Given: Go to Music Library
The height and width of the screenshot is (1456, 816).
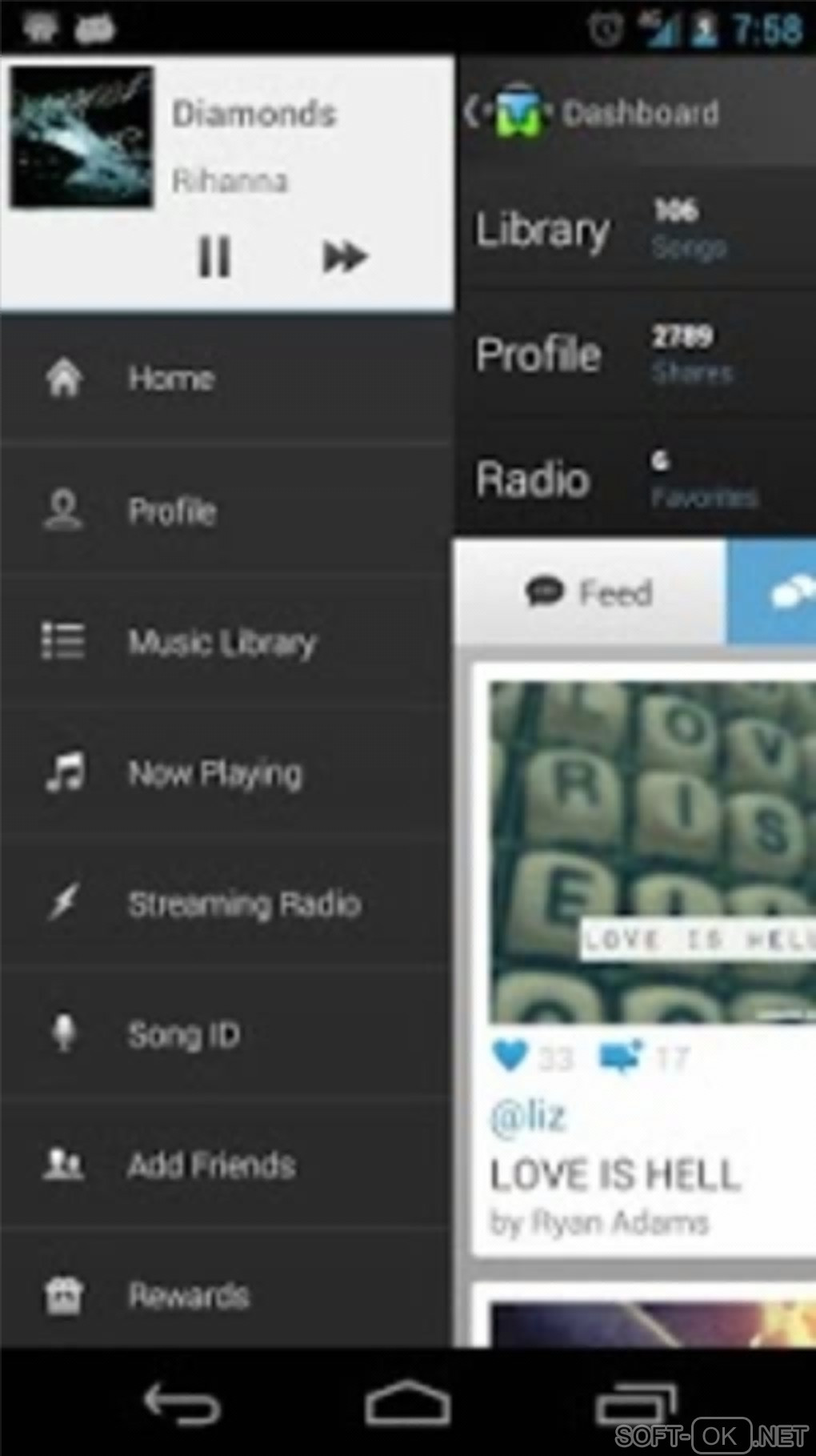Looking at the screenshot, I should click(x=222, y=642).
